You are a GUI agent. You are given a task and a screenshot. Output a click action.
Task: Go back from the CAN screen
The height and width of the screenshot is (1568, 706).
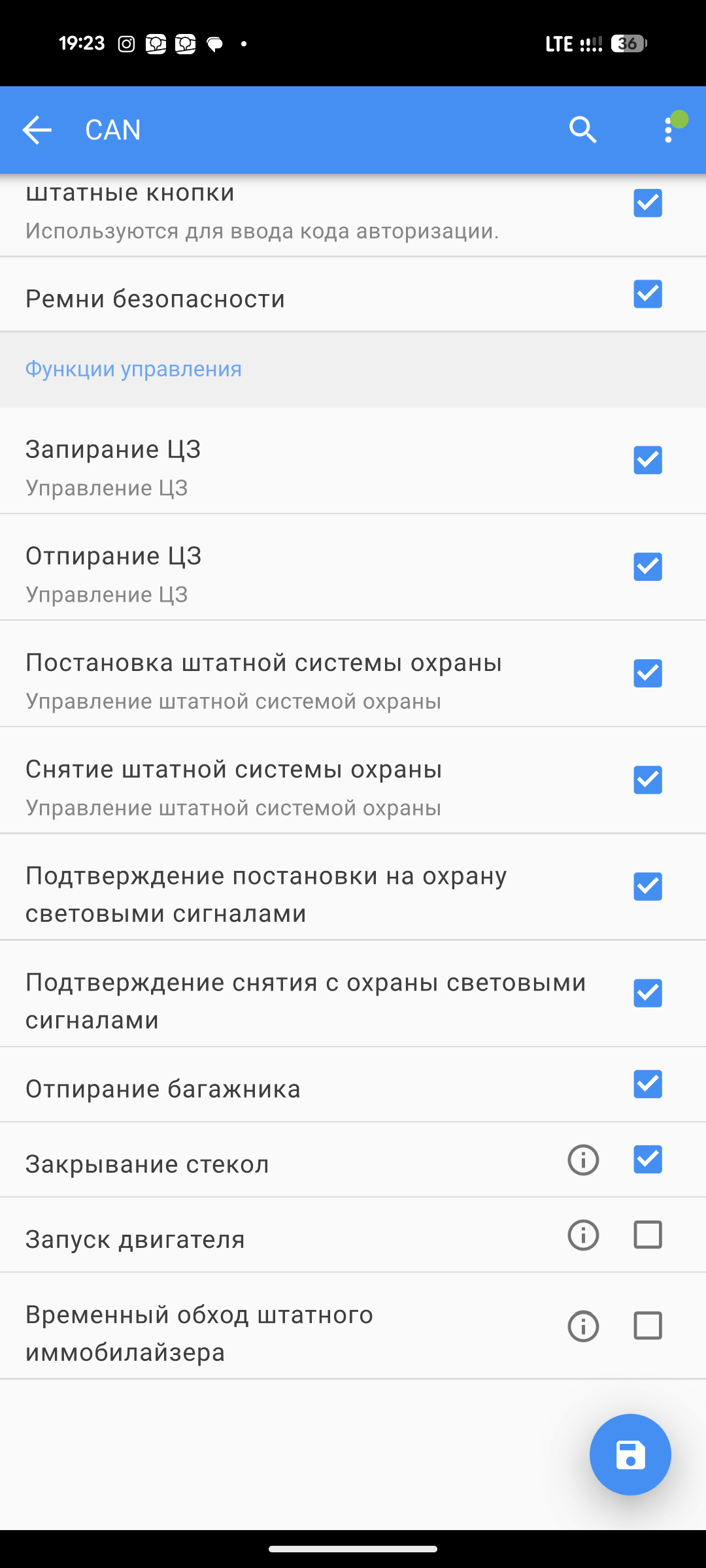[37, 130]
